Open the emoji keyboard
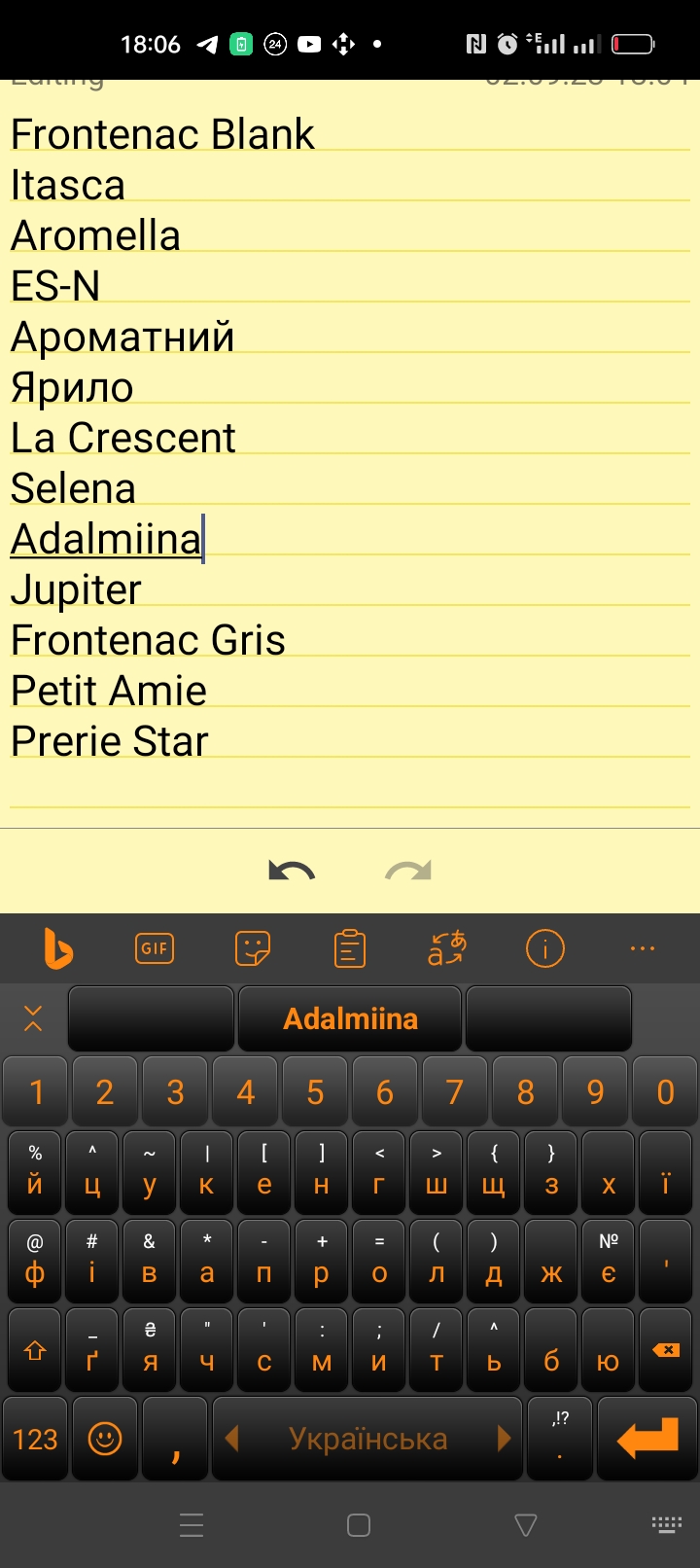 coord(105,1439)
